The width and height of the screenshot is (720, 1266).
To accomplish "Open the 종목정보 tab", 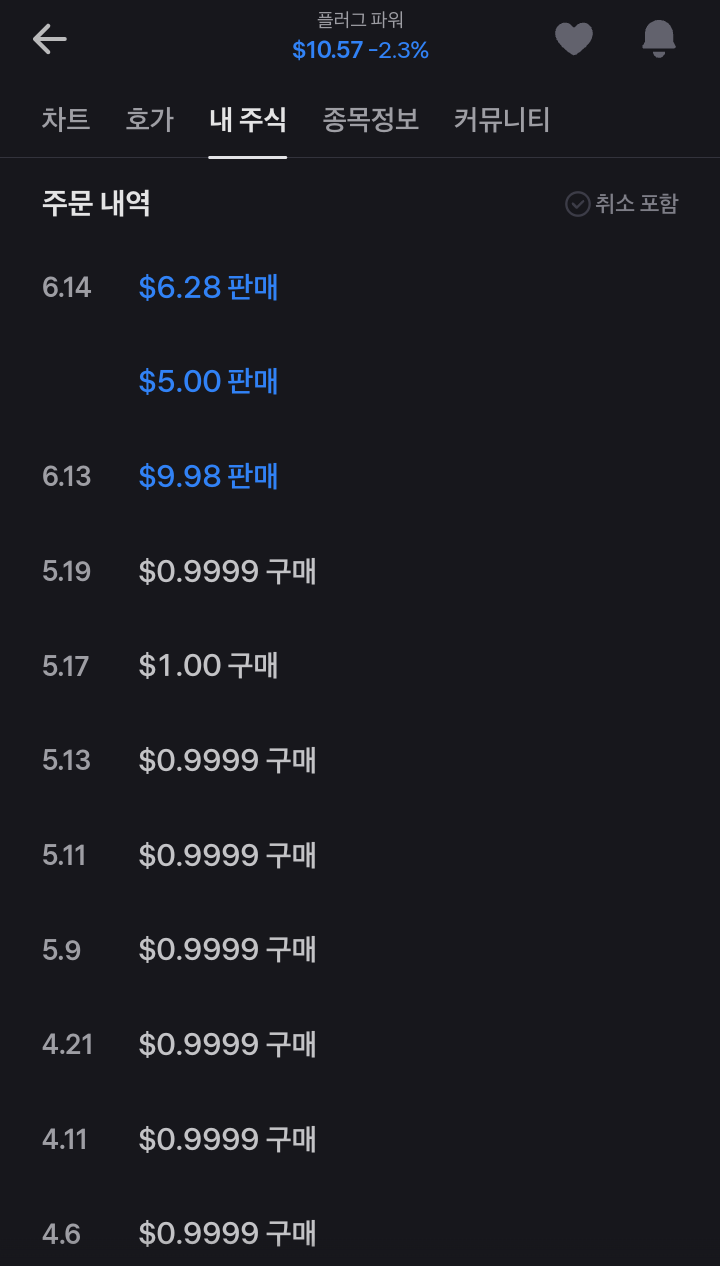I will pyautogui.click(x=370, y=120).
